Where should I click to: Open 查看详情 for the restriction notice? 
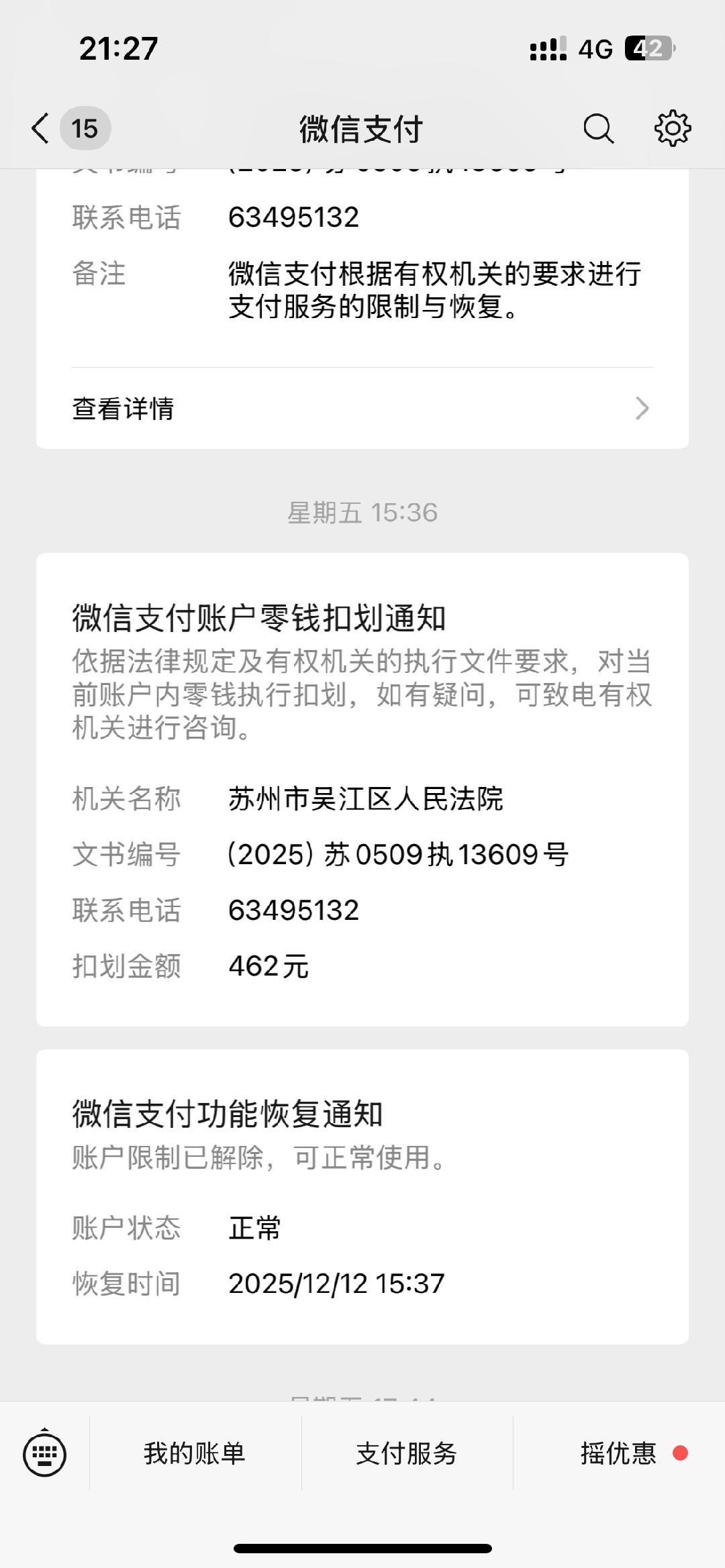coord(362,408)
